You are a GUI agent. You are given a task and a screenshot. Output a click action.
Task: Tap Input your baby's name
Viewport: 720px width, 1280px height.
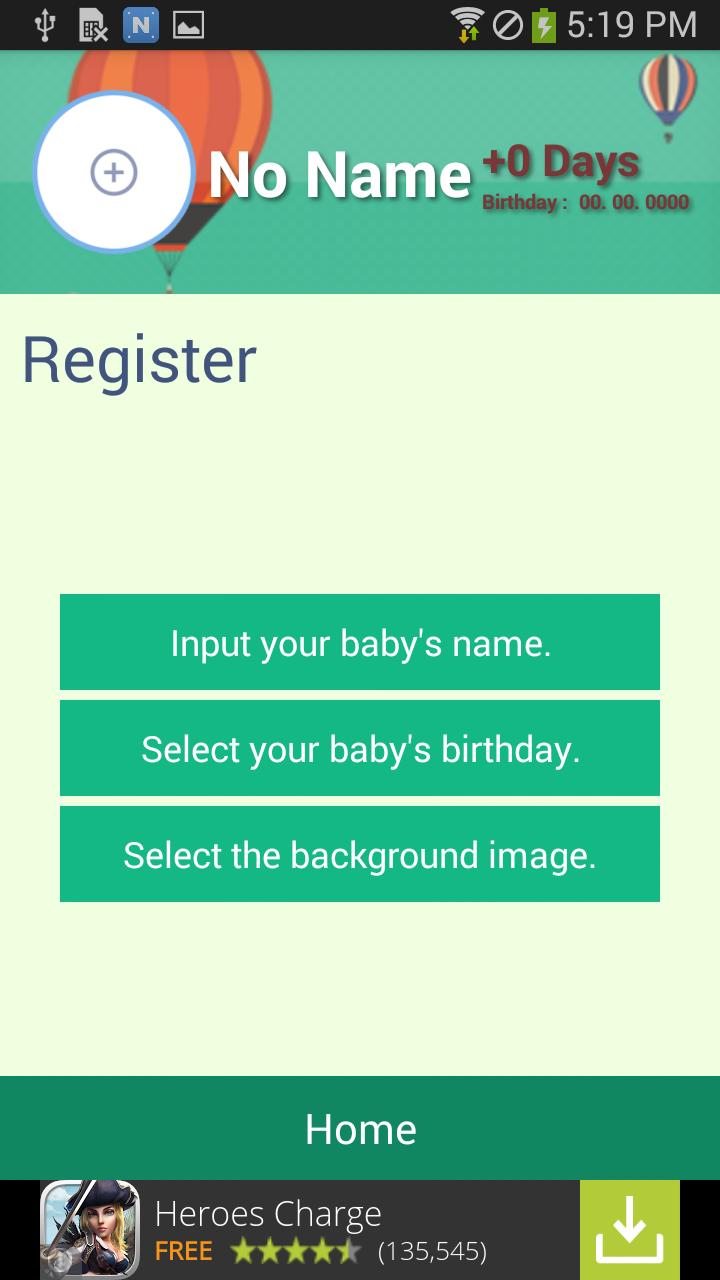360,642
